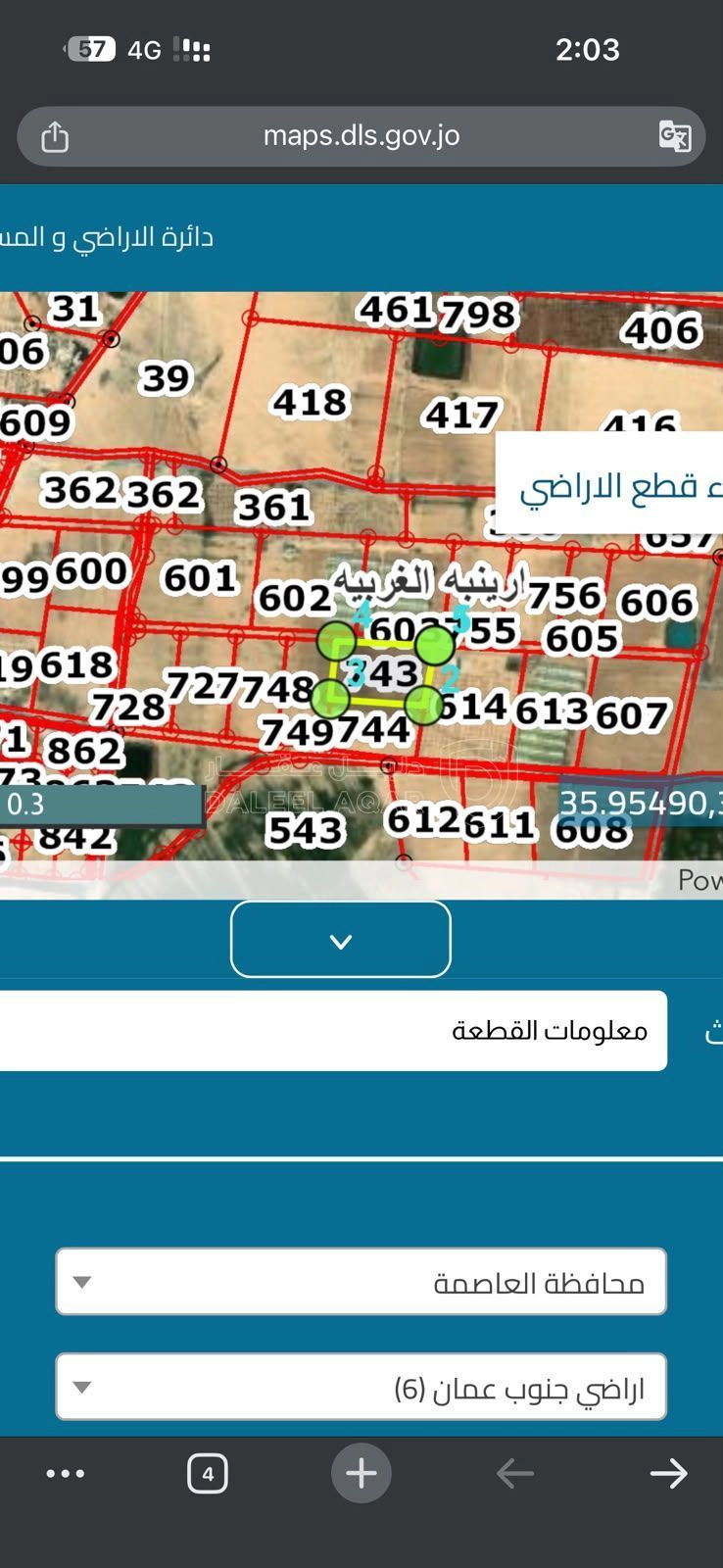Open the browser overflow menu

pyautogui.click(x=66, y=1473)
